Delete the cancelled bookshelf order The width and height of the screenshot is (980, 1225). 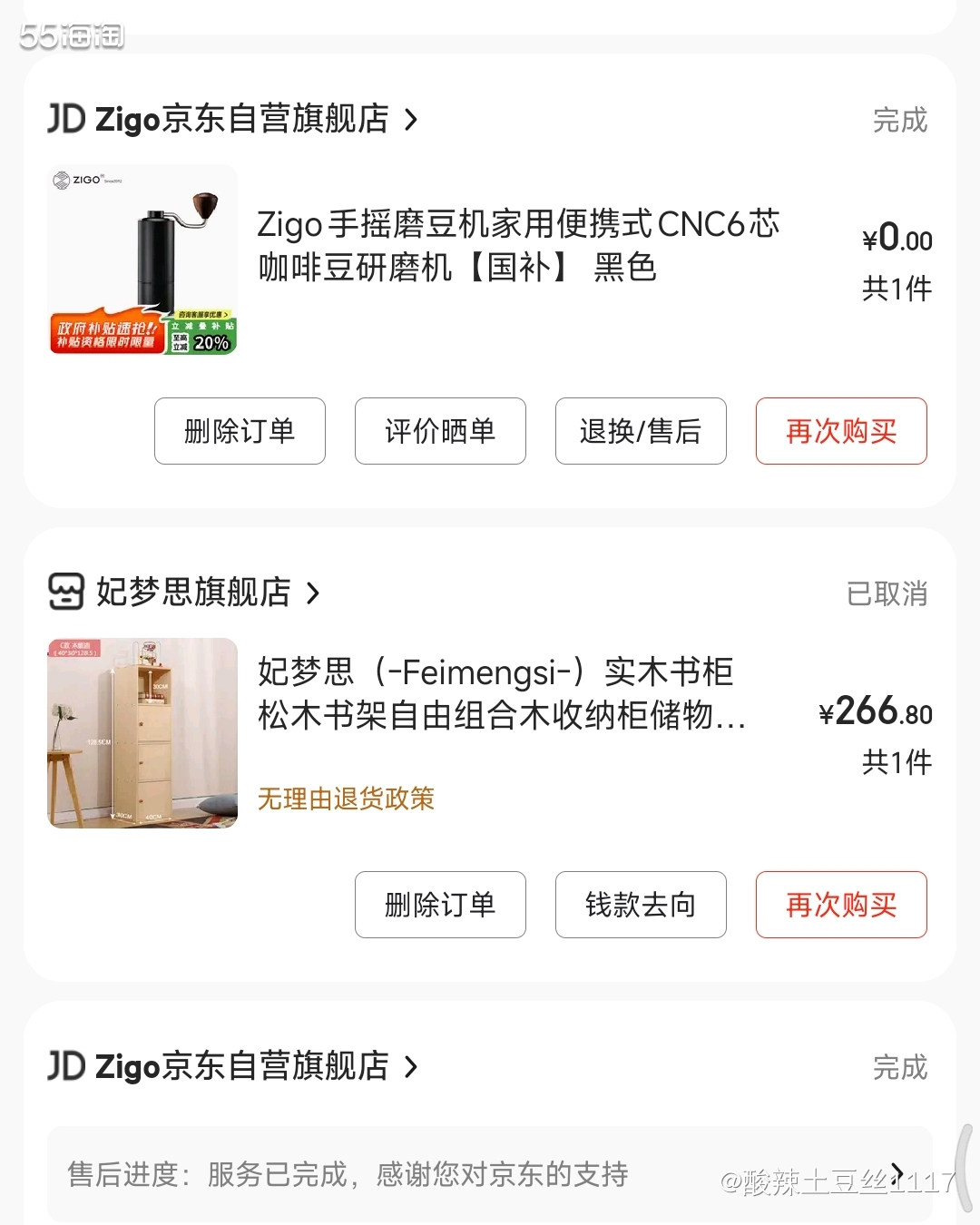tap(440, 905)
